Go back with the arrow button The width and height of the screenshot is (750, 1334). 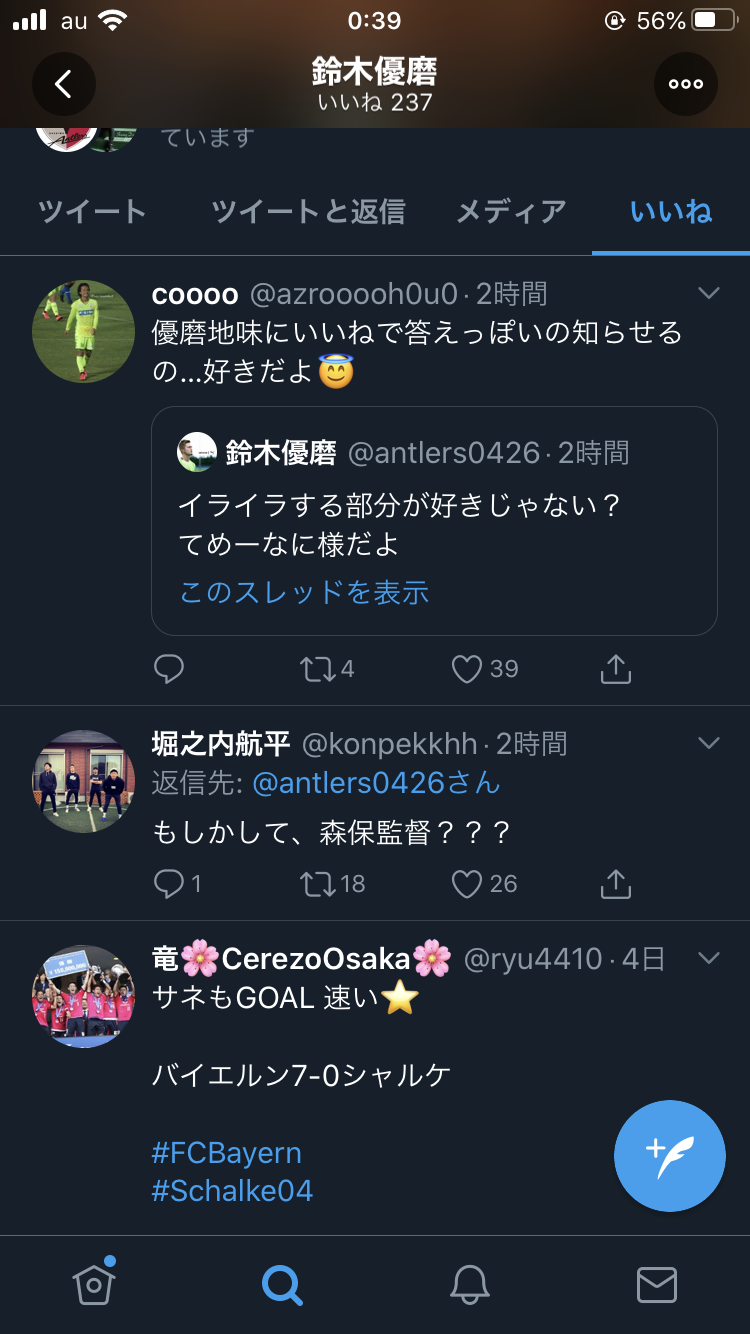click(64, 84)
